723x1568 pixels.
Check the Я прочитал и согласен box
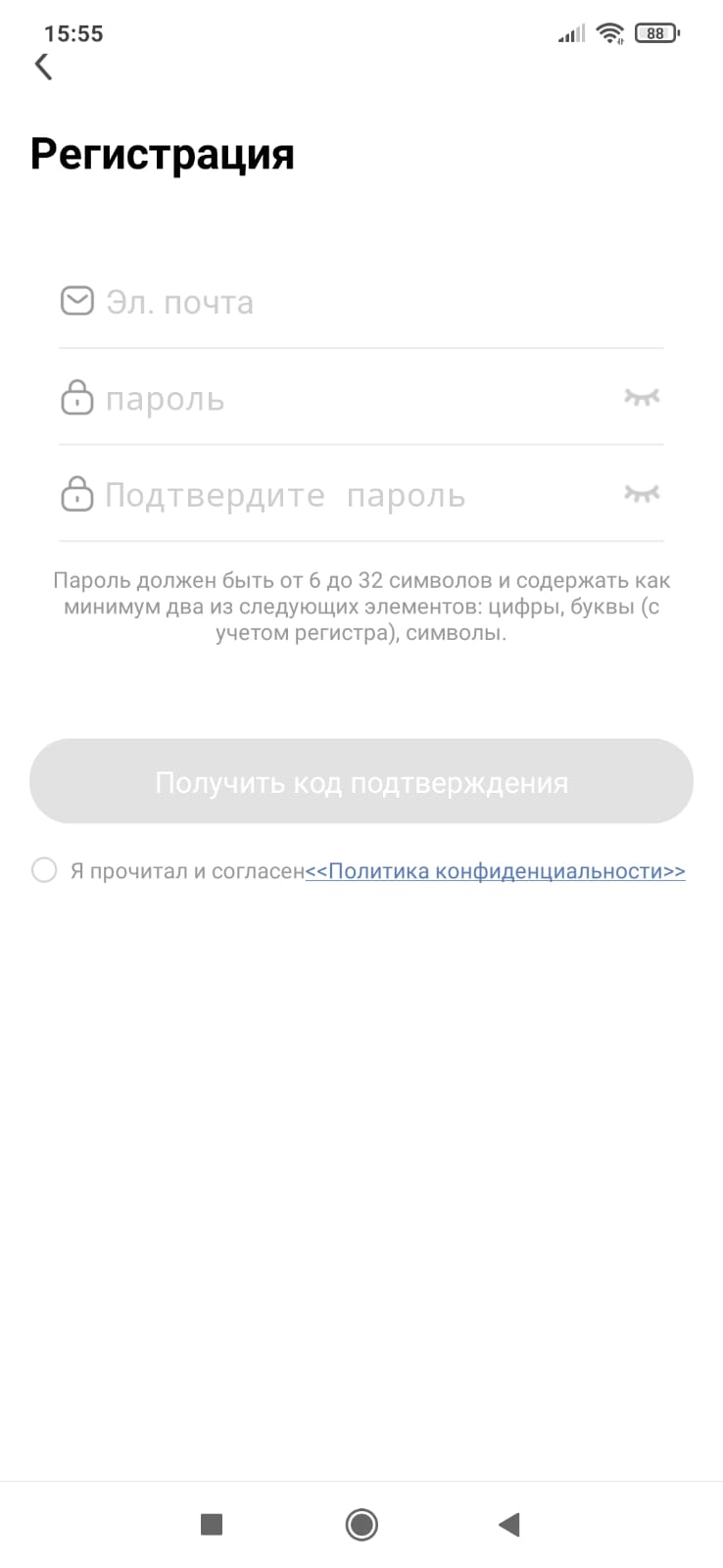coord(44,870)
